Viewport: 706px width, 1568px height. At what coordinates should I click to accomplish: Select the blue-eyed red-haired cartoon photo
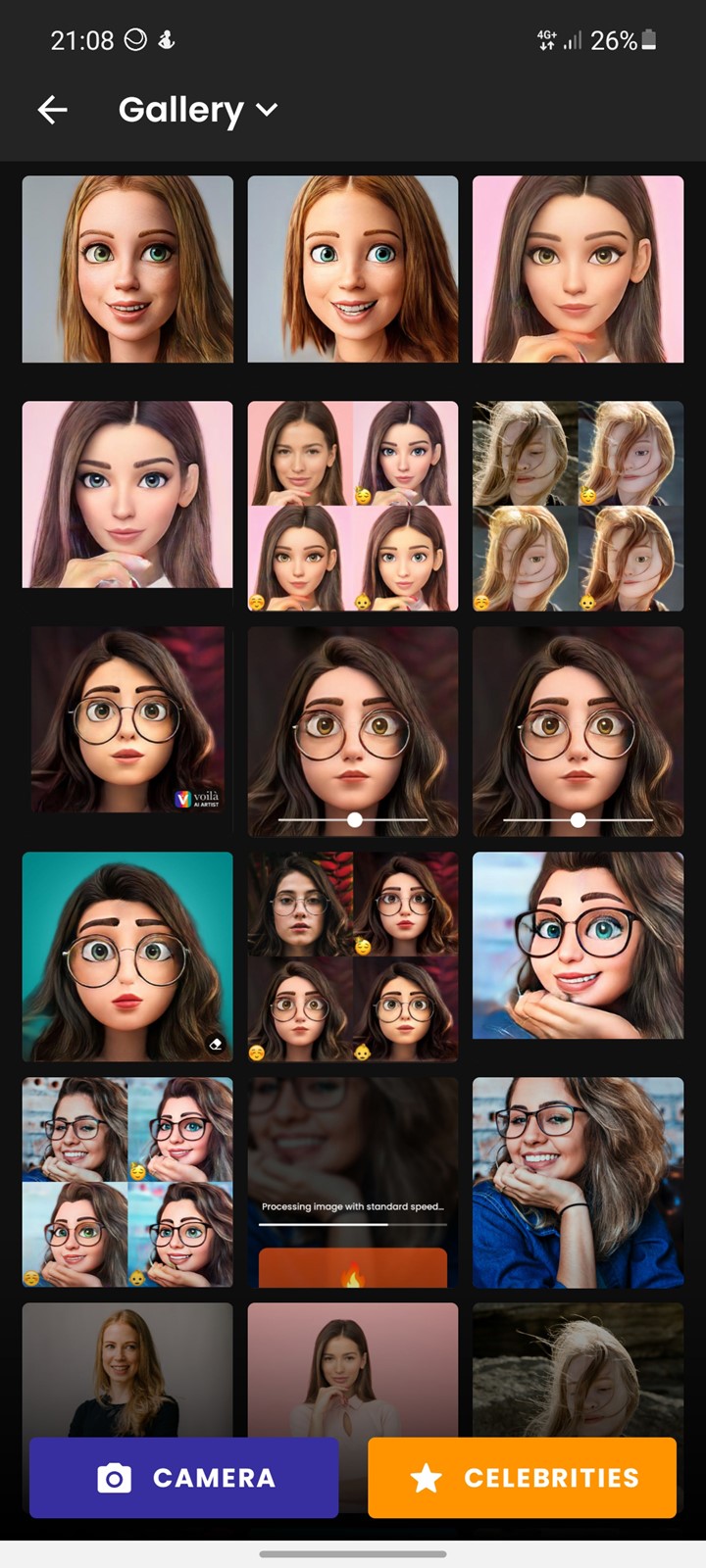353,269
